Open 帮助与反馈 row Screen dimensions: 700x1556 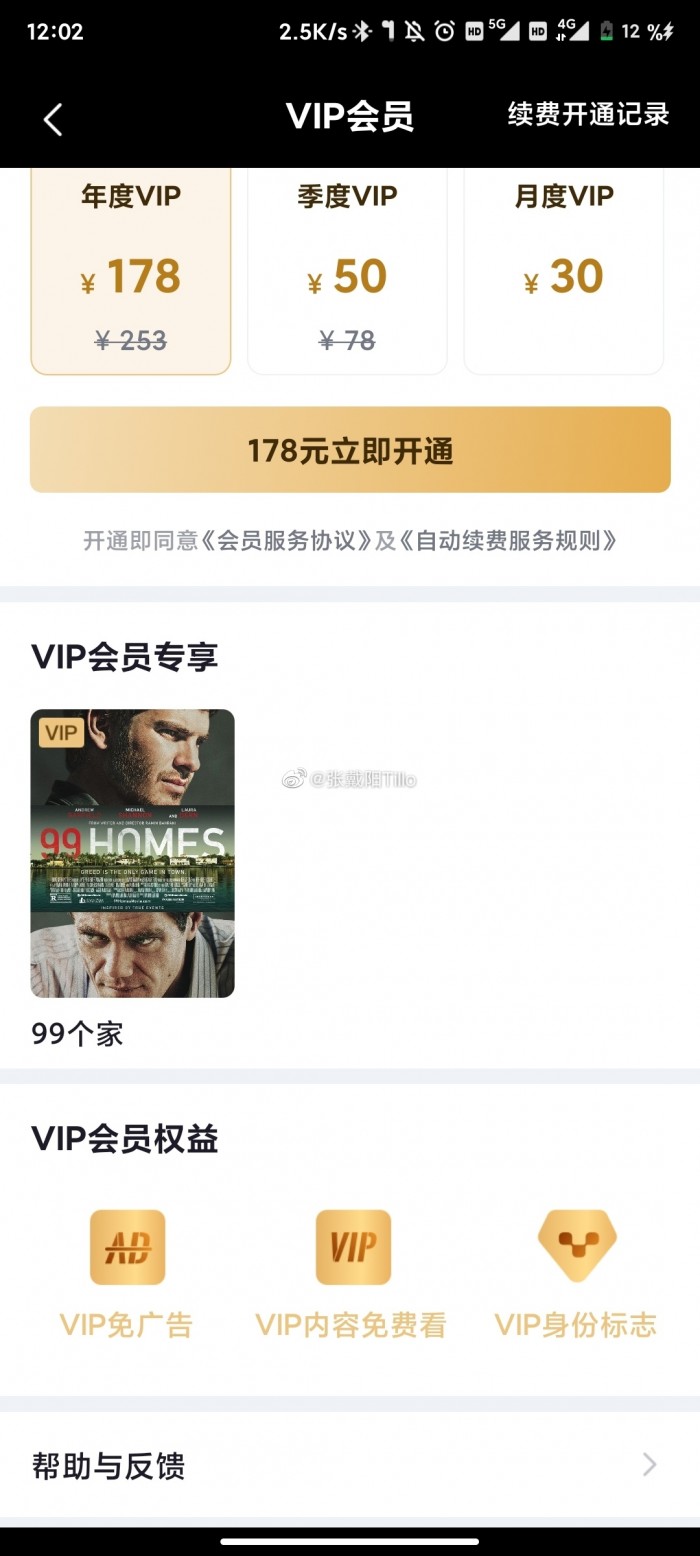point(350,1466)
